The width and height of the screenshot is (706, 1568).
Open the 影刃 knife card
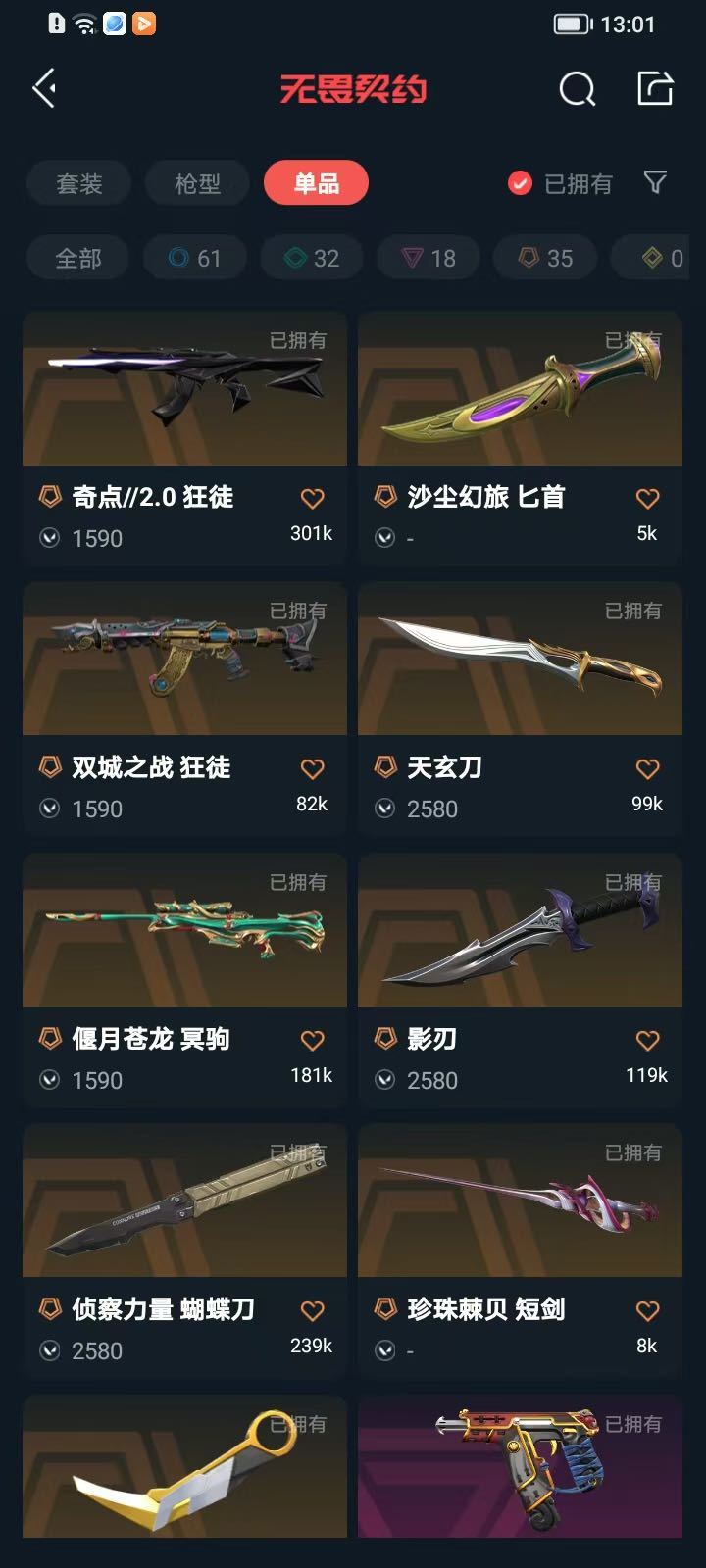coord(520,980)
